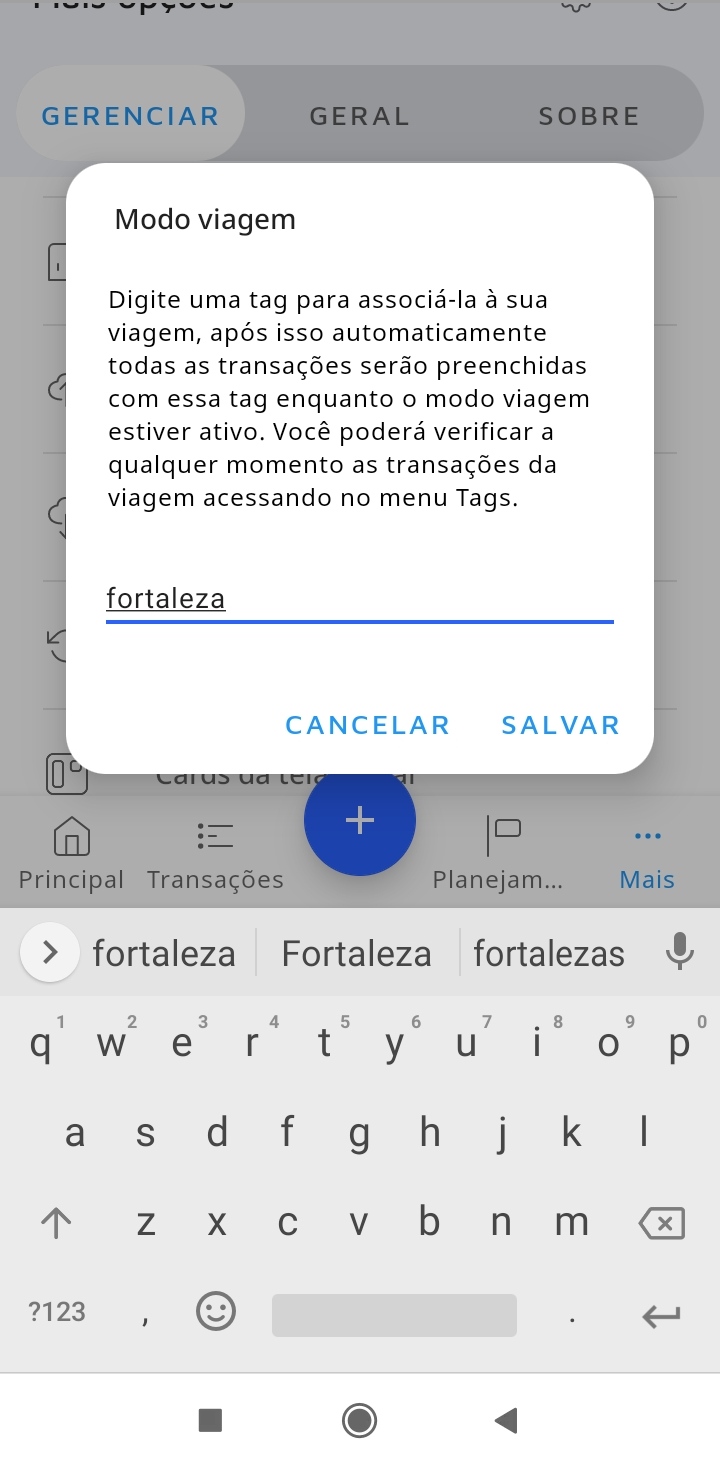Focus the tag text field with fortaleza
The image size is (720, 1468).
tap(358, 599)
